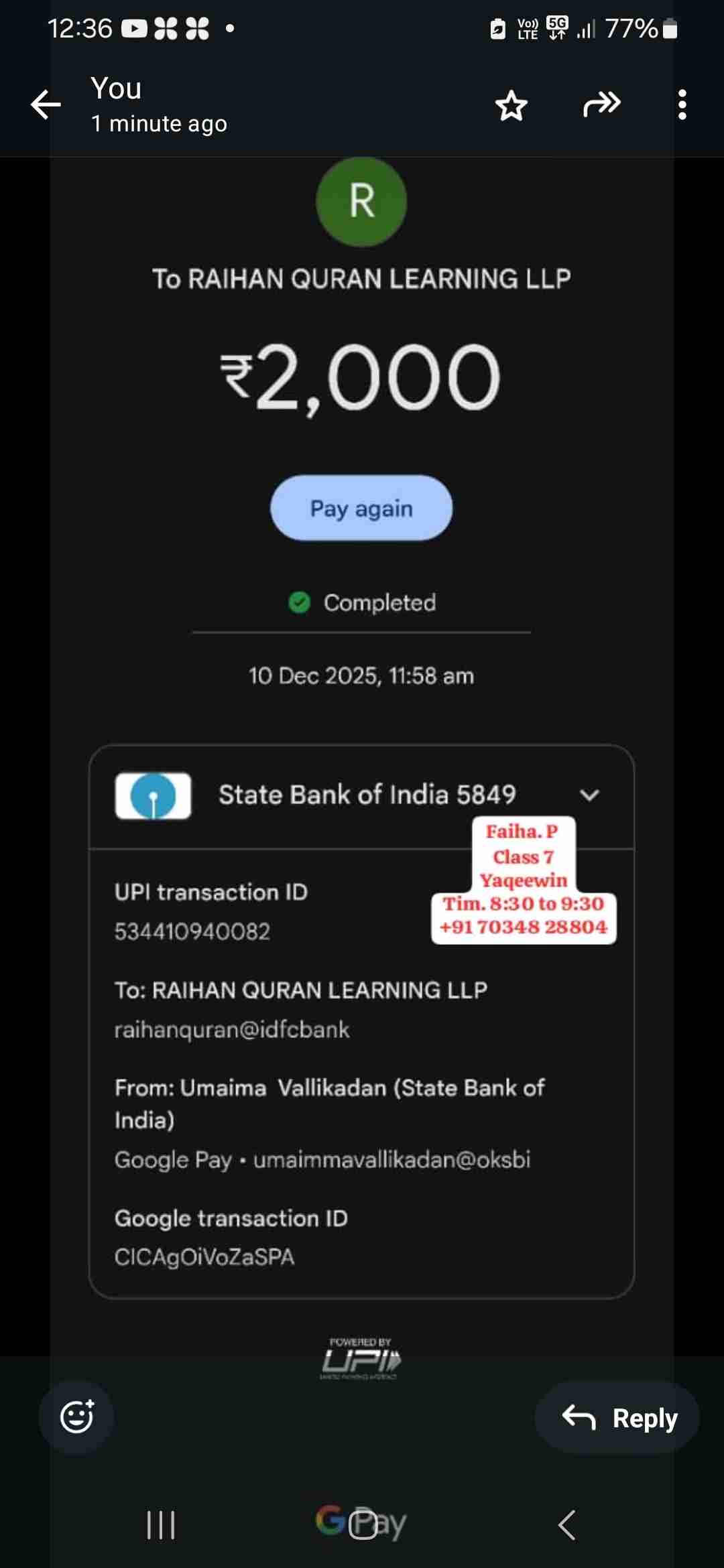Reply to this image message
Viewport: 724px width, 1568px height.
point(617,1417)
